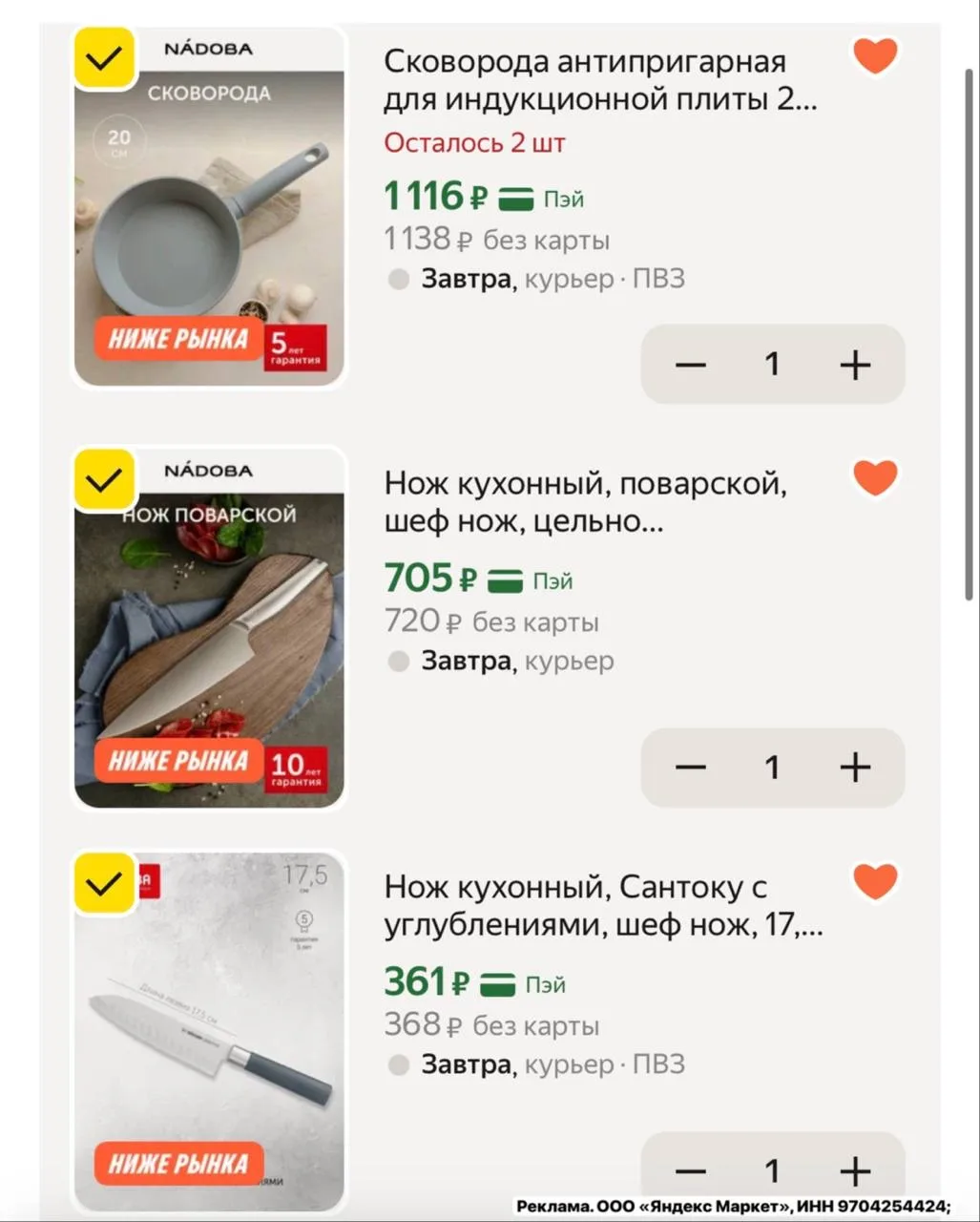Remove Сковорода антипригарная from favorites
Image resolution: width=980 pixels, height=1222 pixels.
click(874, 56)
